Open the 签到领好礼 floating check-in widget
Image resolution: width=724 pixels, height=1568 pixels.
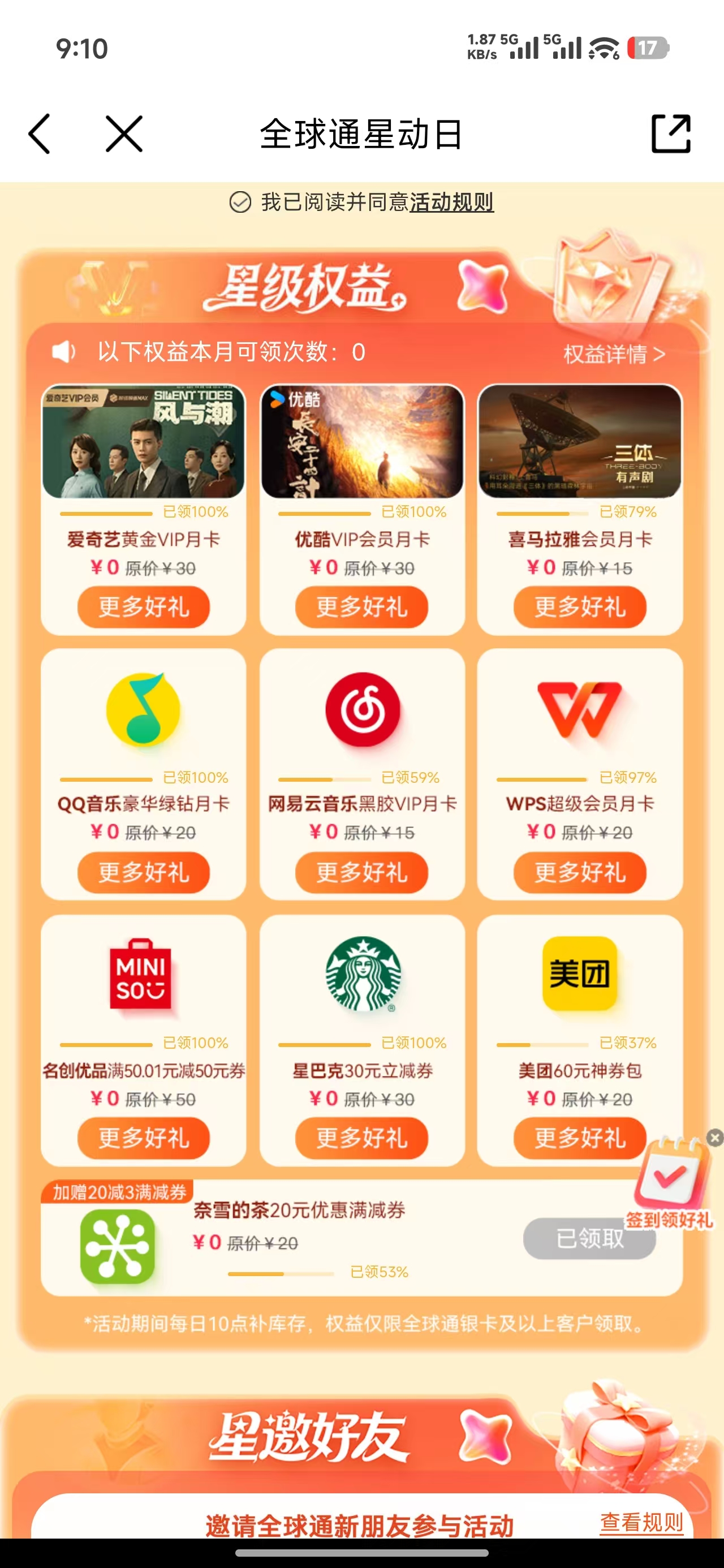671,1181
